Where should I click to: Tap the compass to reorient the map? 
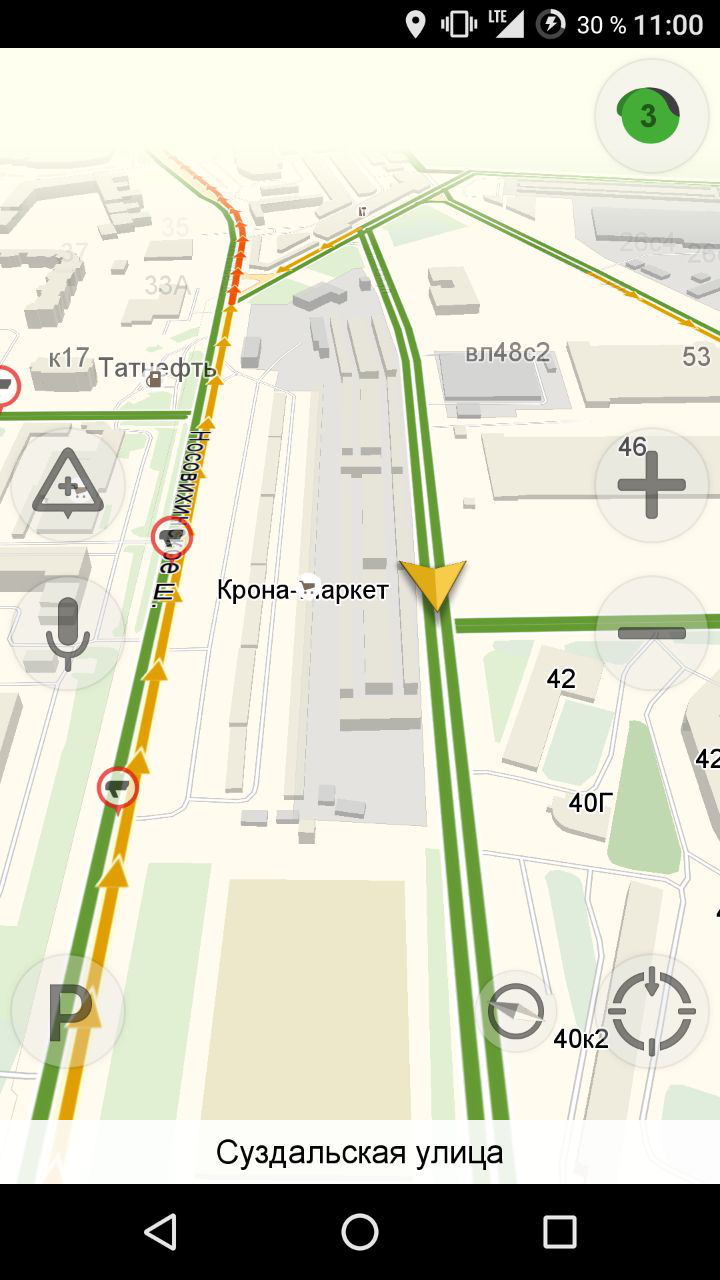(x=516, y=1011)
